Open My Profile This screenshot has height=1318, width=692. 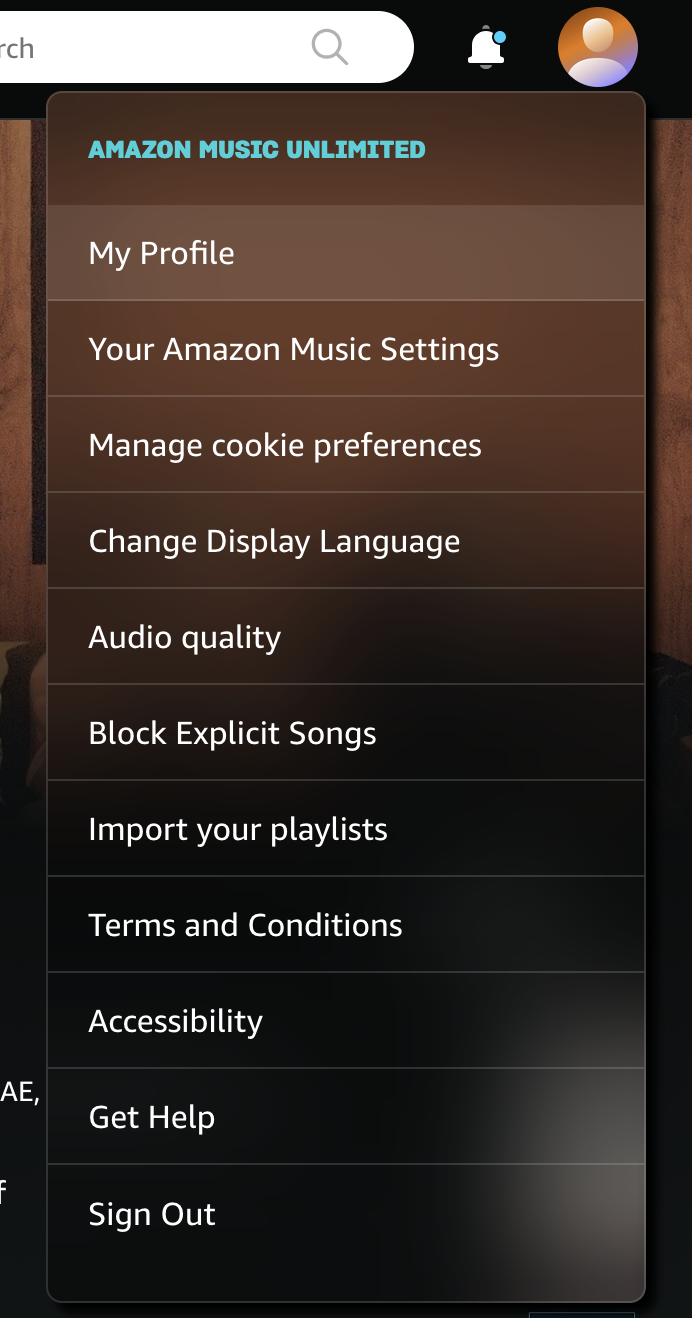coord(345,253)
